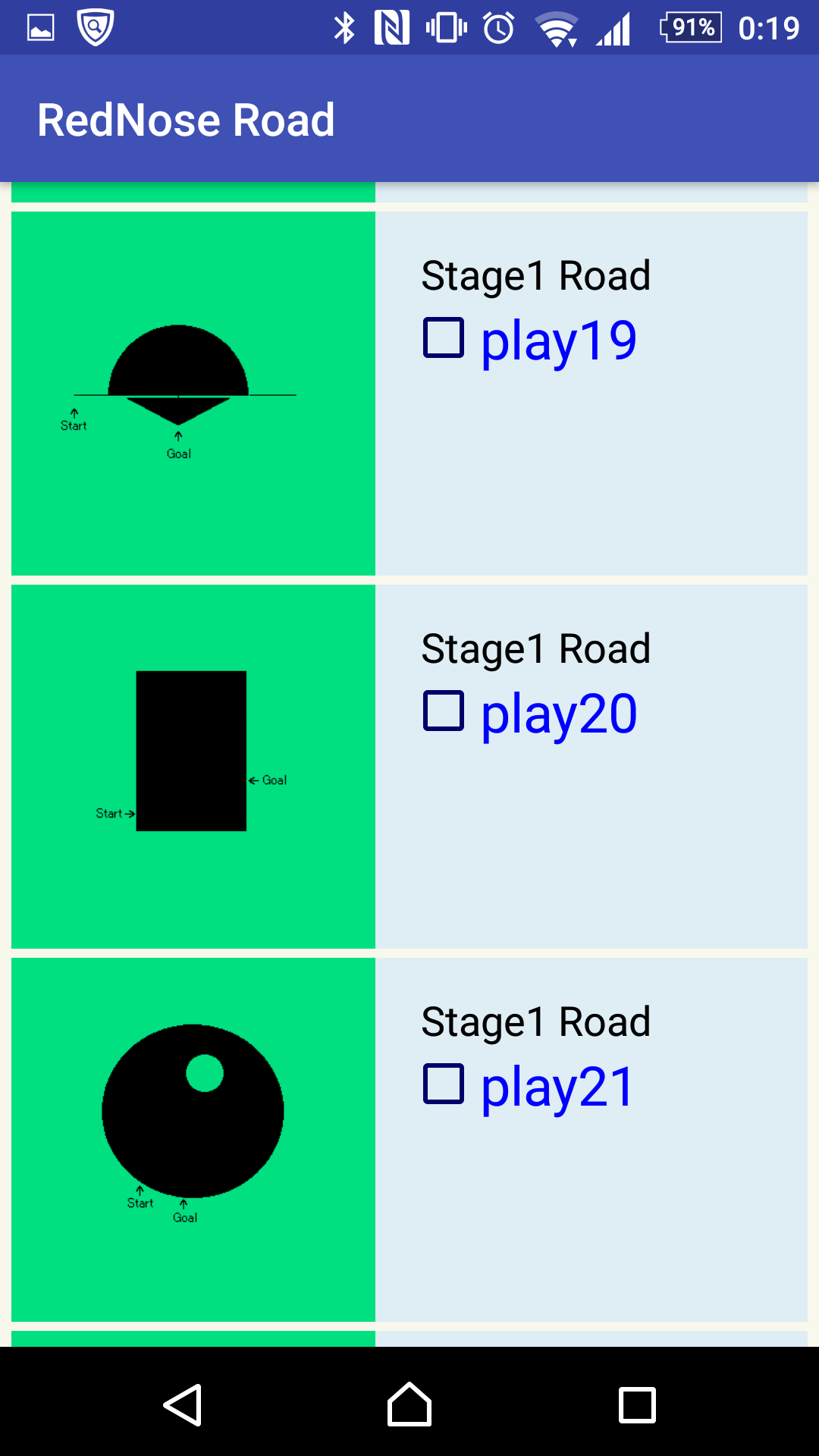Select the rectangle road picture for play20
Image resolution: width=819 pixels, height=1456 pixels.
(x=193, y=767)
